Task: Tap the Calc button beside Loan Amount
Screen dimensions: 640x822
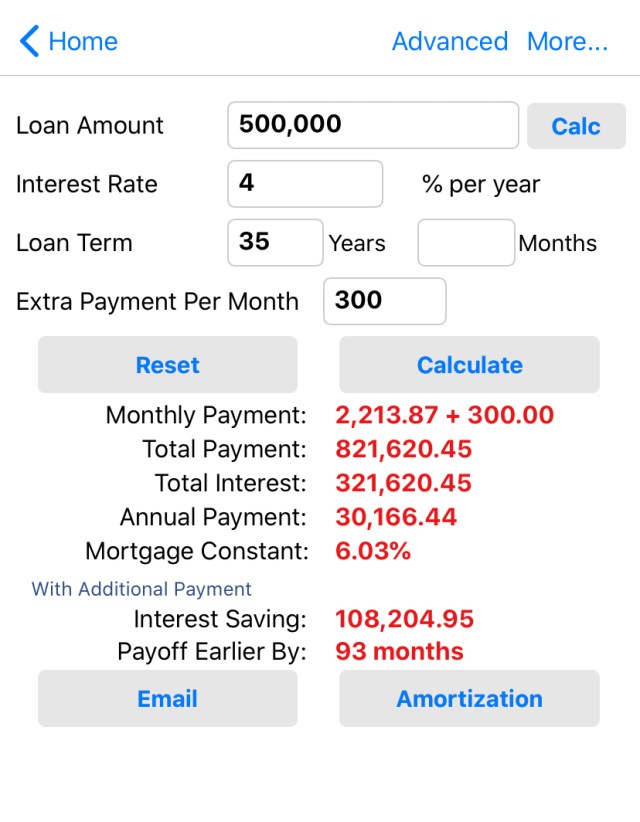Action: (576, 126)
